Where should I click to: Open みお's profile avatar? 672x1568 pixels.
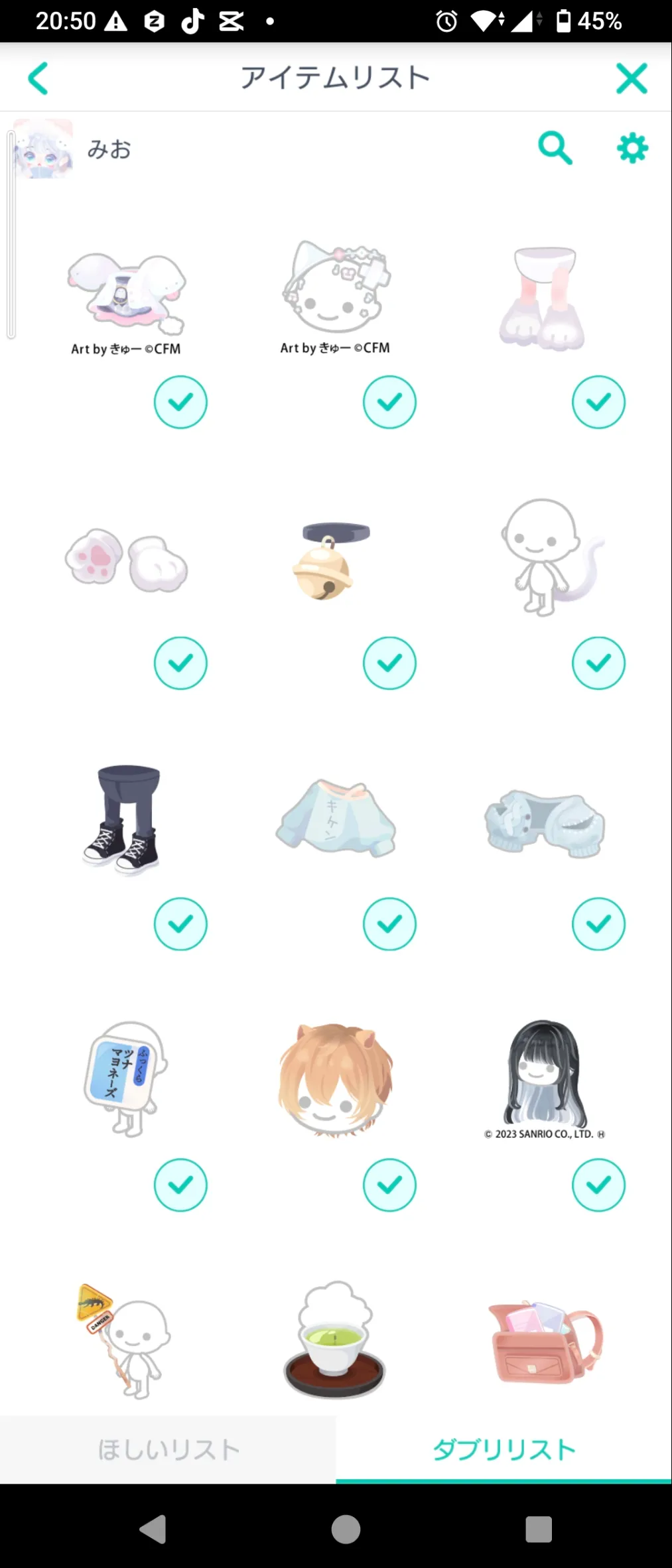pyautogui.click(x=43, y=149)
